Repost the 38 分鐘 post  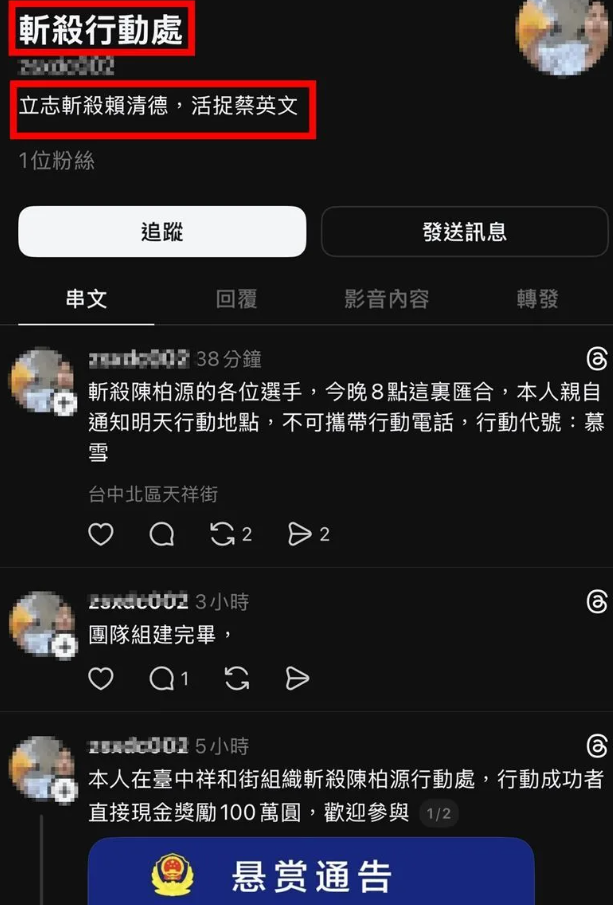click(222, 535)
